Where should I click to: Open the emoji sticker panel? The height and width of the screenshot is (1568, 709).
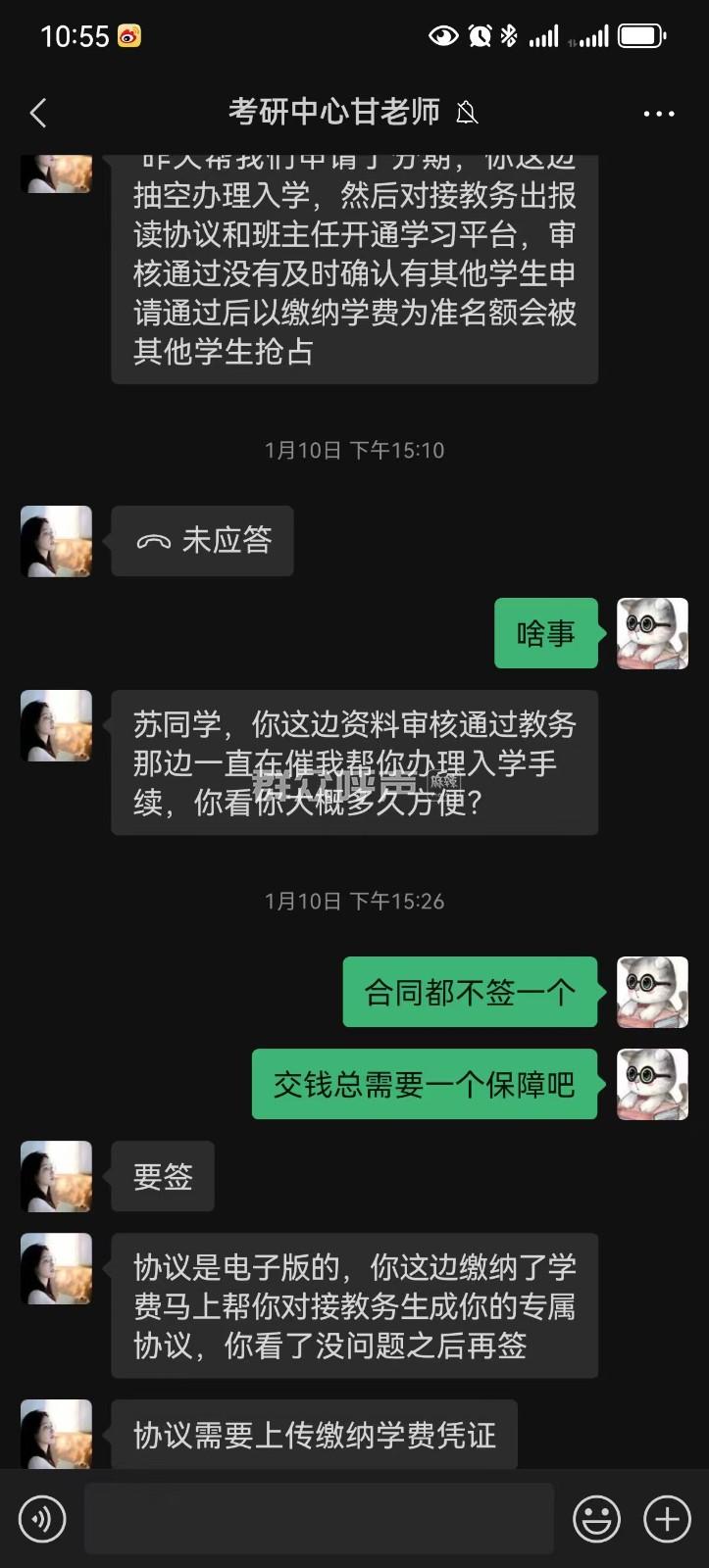point(596,1519)
